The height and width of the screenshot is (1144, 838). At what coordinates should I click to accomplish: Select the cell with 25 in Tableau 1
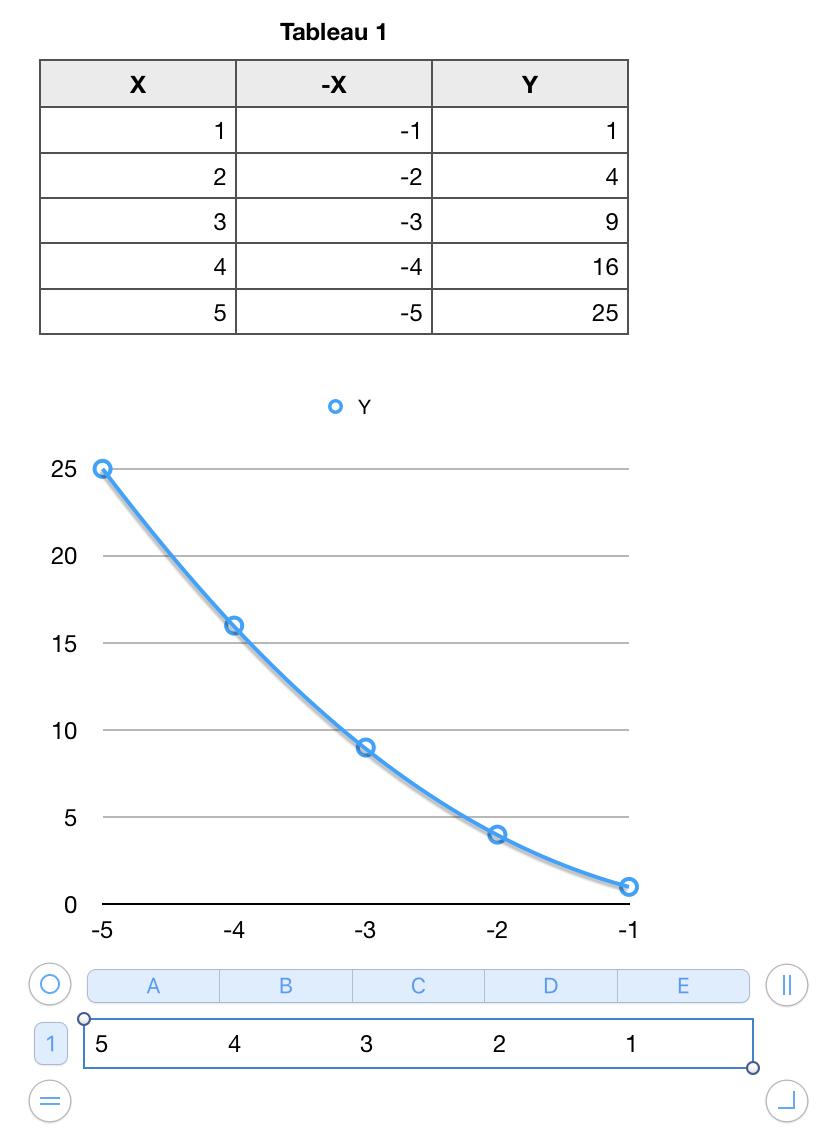coord(530,313)
